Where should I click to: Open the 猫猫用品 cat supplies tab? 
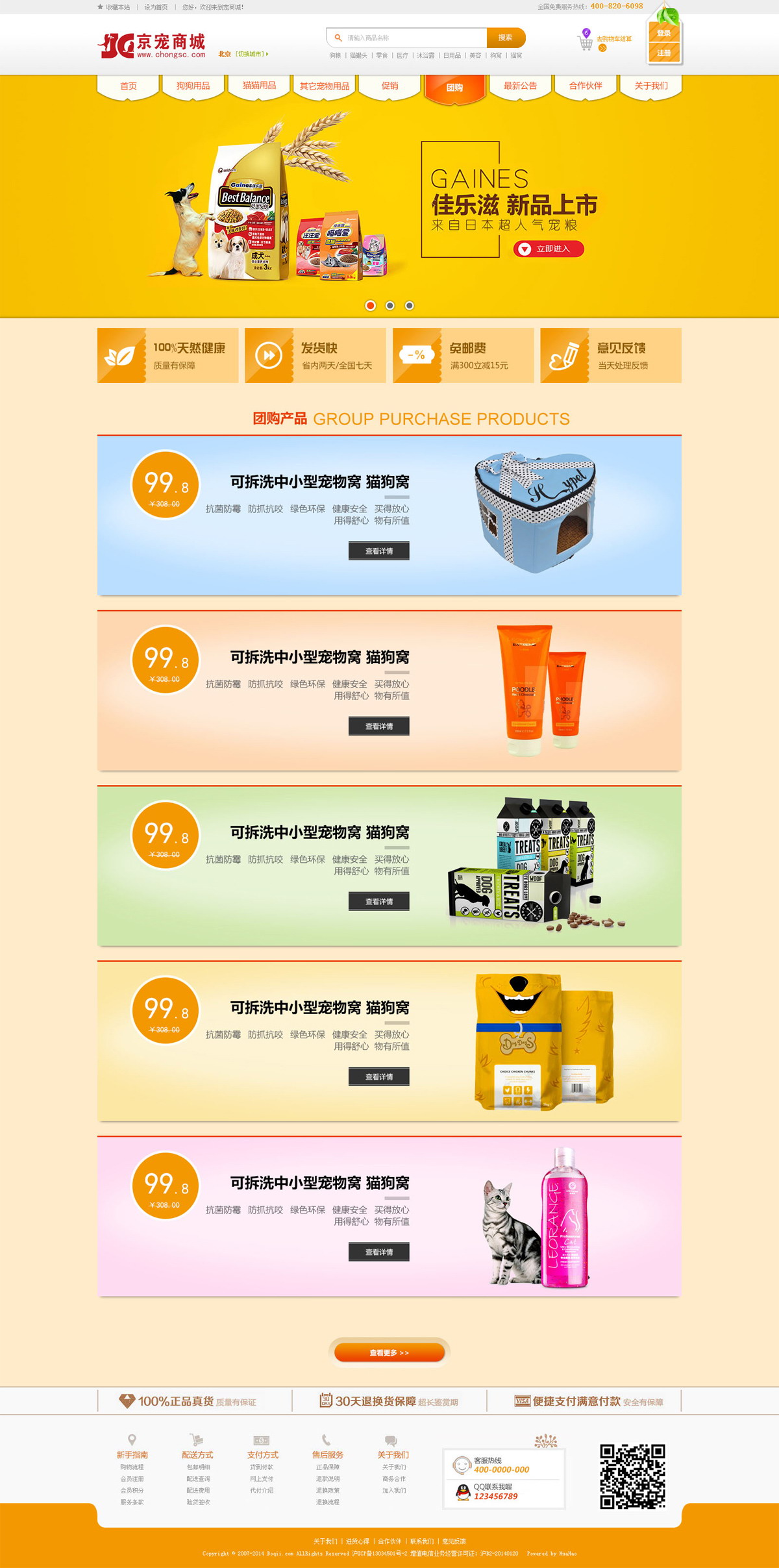(259, 86)
